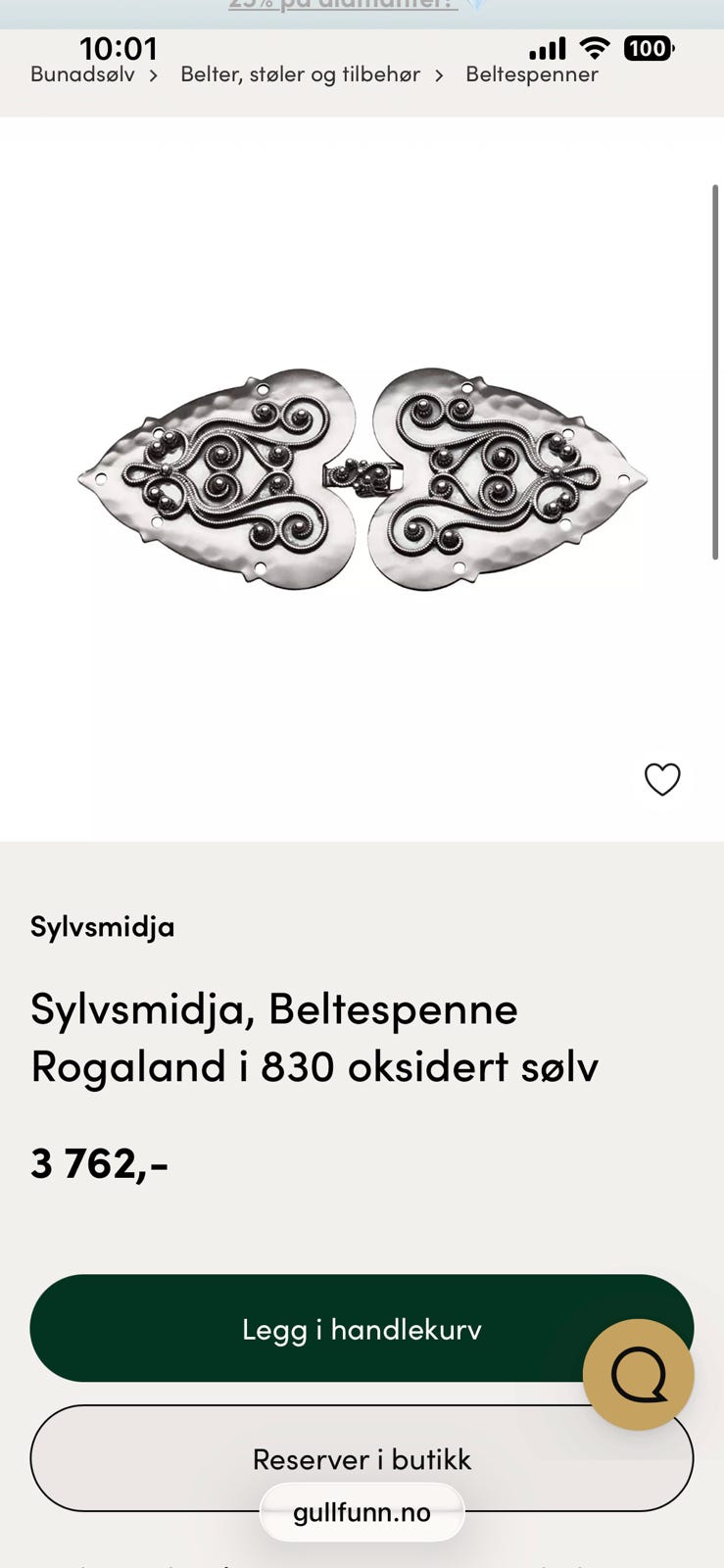724x1568 pixels.
Task: Navigate to Bunadsølv breadcrumb
Action: click(x=81, y=74)
